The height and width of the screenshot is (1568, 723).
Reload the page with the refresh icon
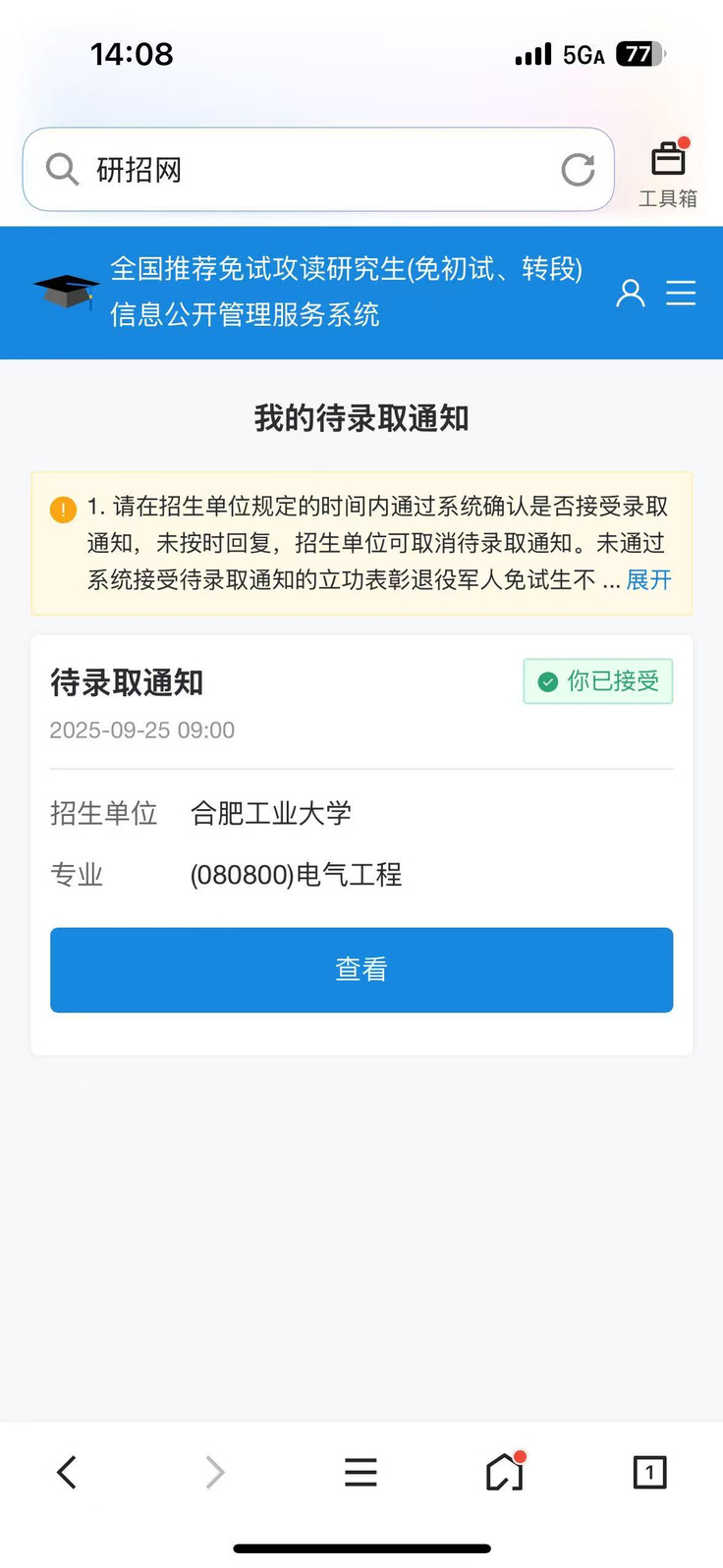click(578, 170)
